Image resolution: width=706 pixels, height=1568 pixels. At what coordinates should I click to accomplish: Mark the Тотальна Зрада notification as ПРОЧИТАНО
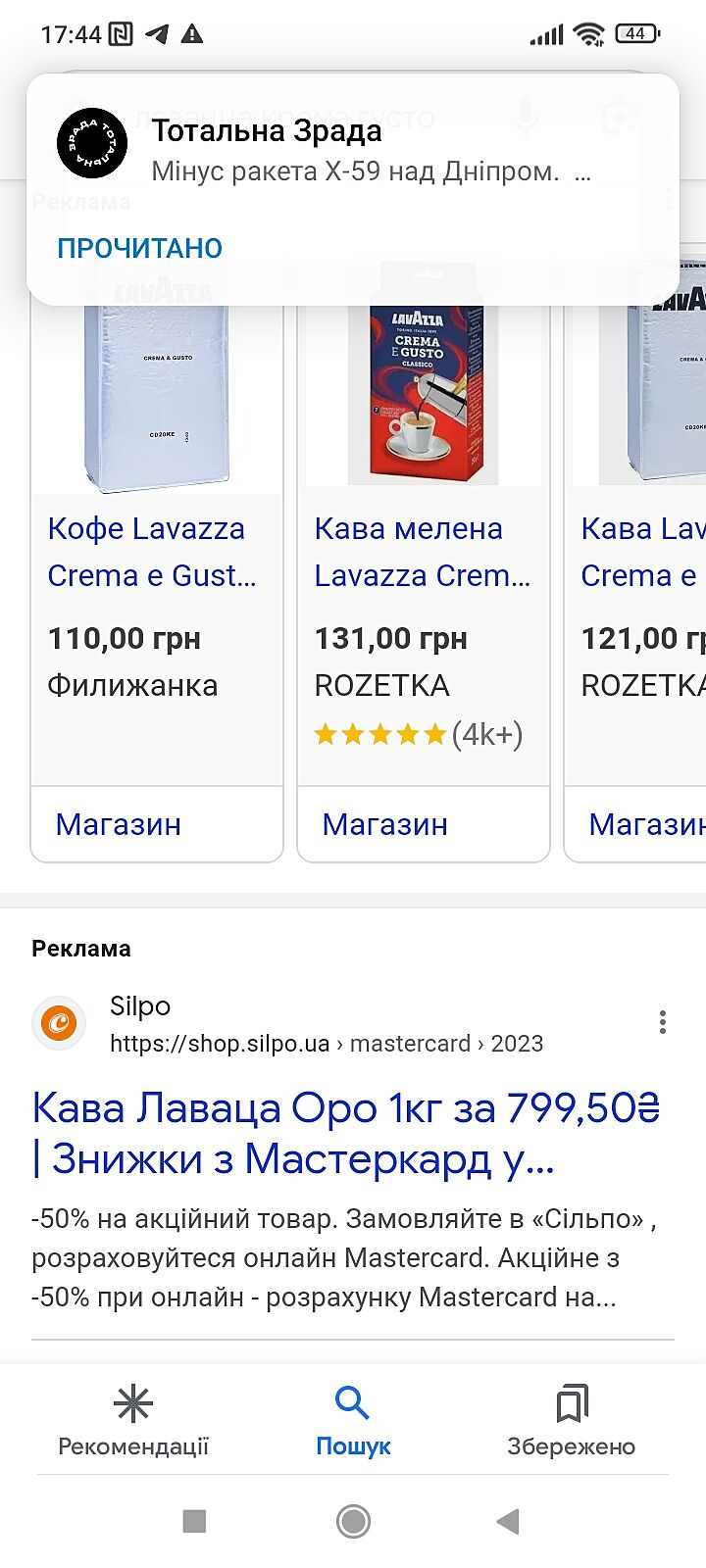[139, 248]
